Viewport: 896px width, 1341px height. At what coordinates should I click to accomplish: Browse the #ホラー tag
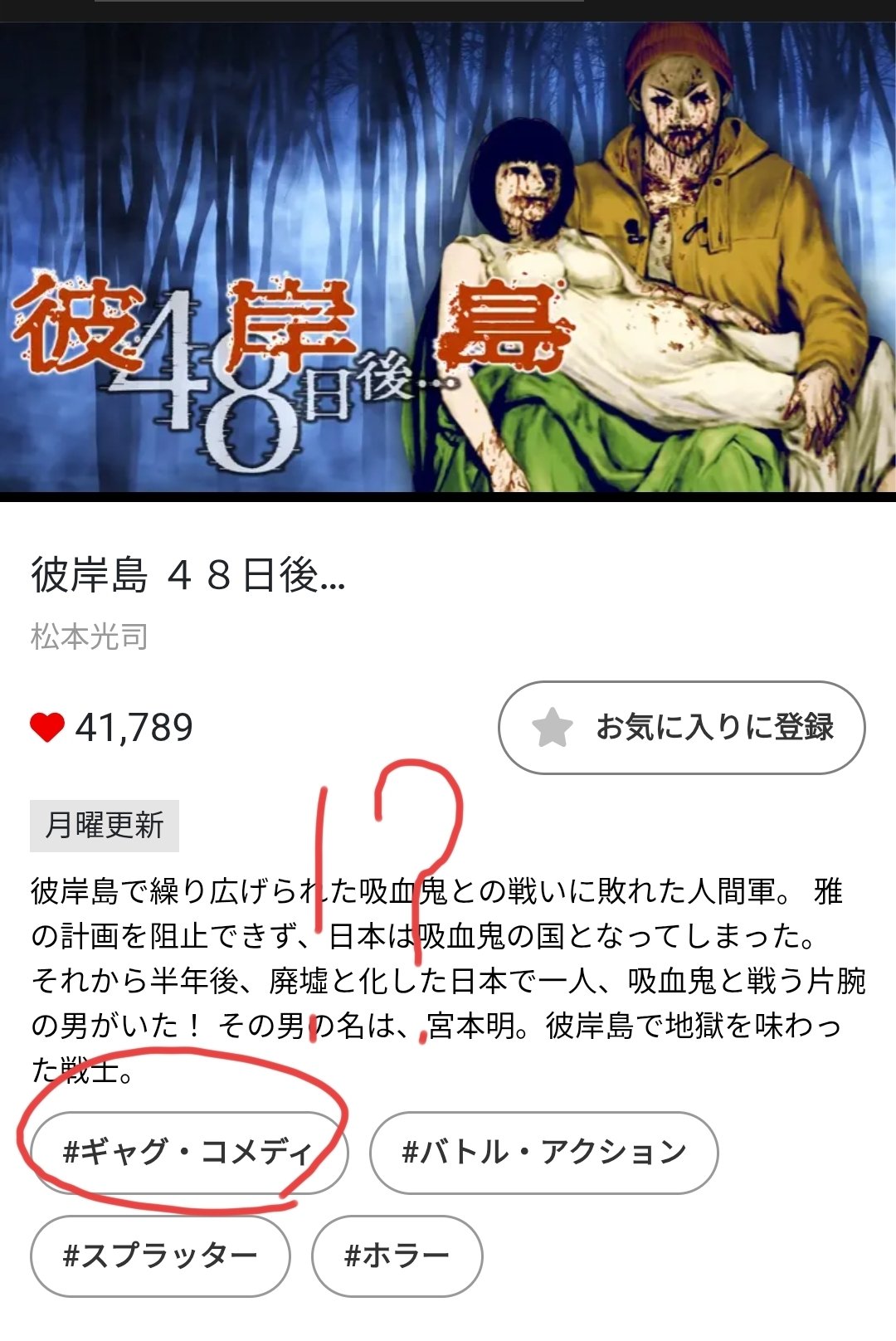pos(397,1256)
